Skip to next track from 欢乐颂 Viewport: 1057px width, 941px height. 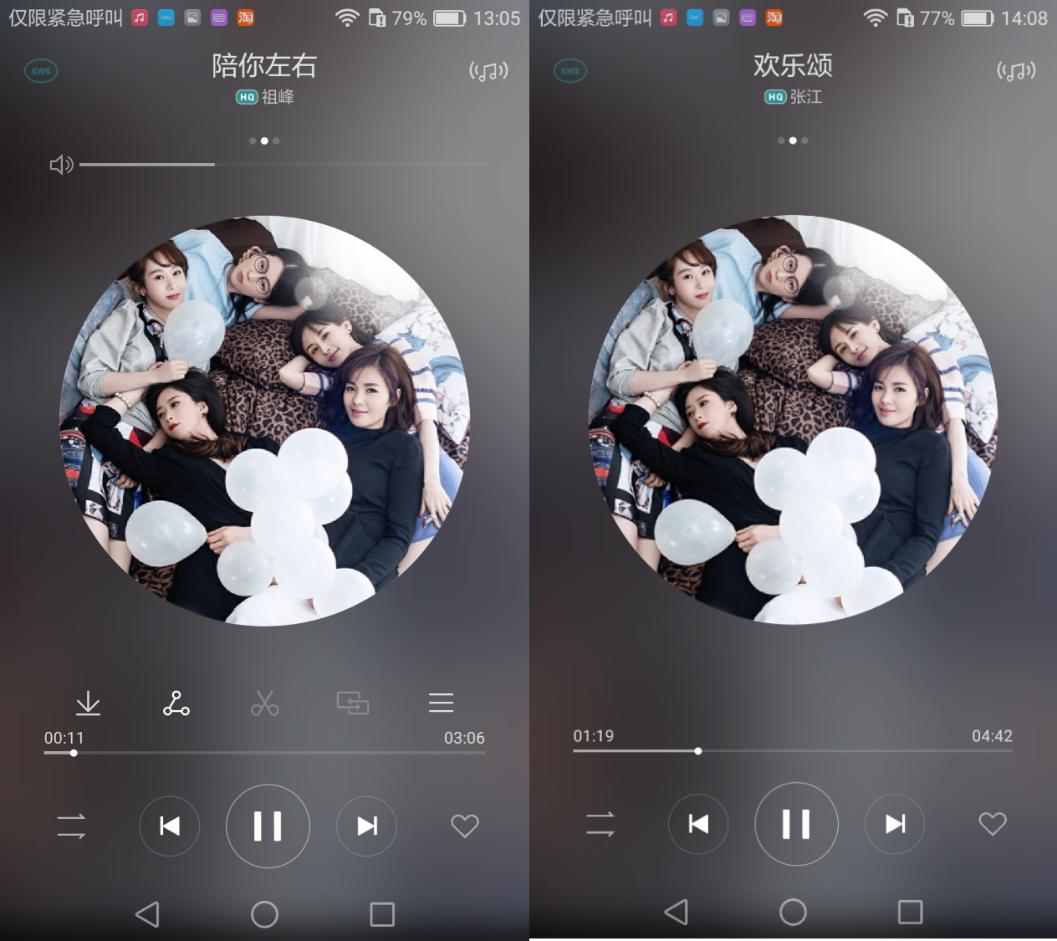pyautogui.click(x=895, y=824)
